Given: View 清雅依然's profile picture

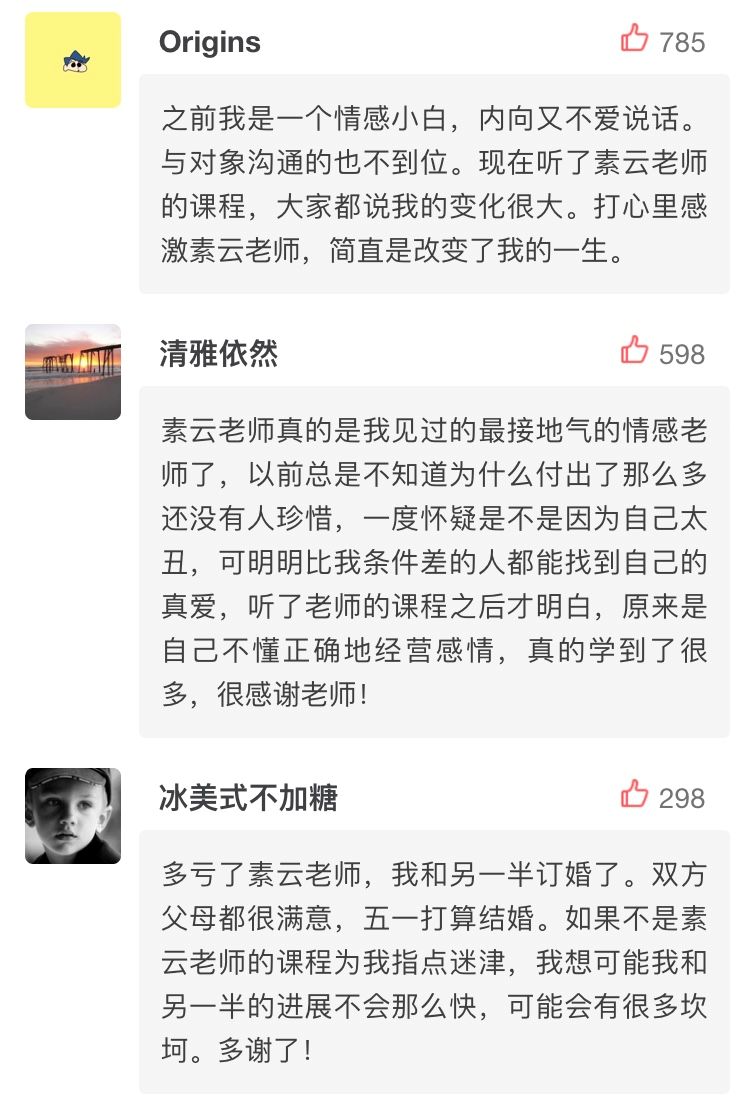Looking at the screenshot, I should coord(73,372).
